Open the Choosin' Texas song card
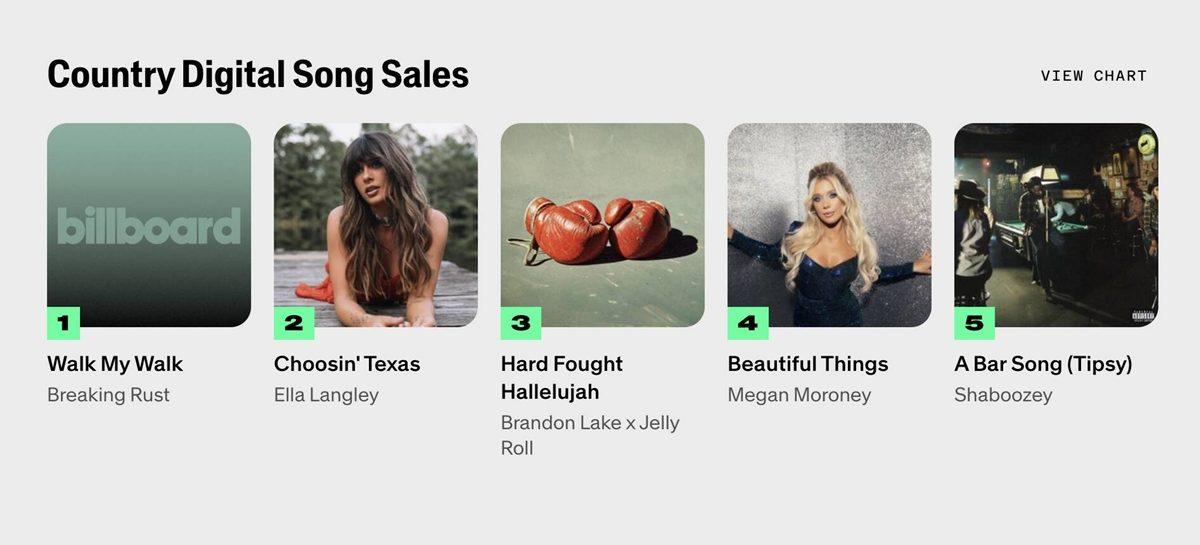 click(x=375, y=225)
